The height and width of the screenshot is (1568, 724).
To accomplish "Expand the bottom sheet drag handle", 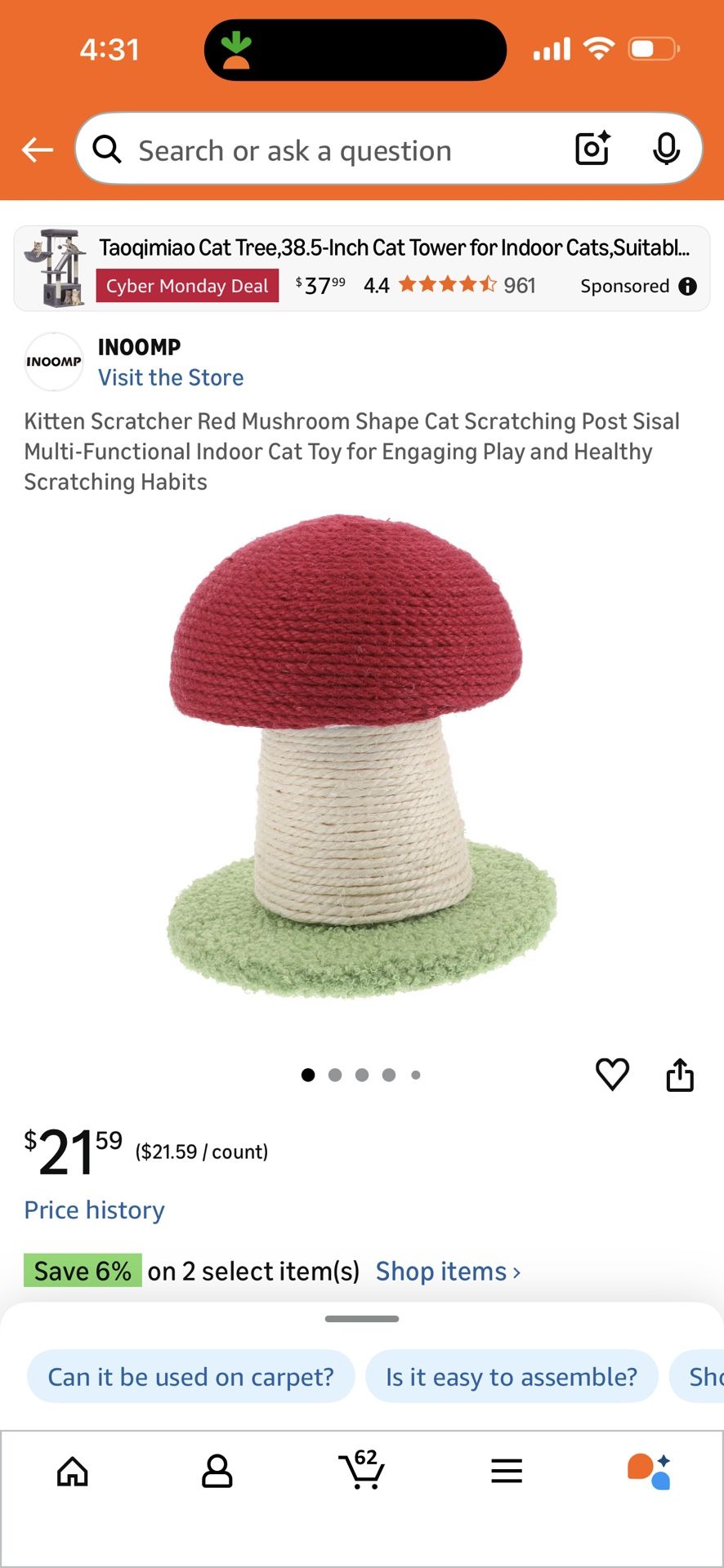I will (362, 1317).
